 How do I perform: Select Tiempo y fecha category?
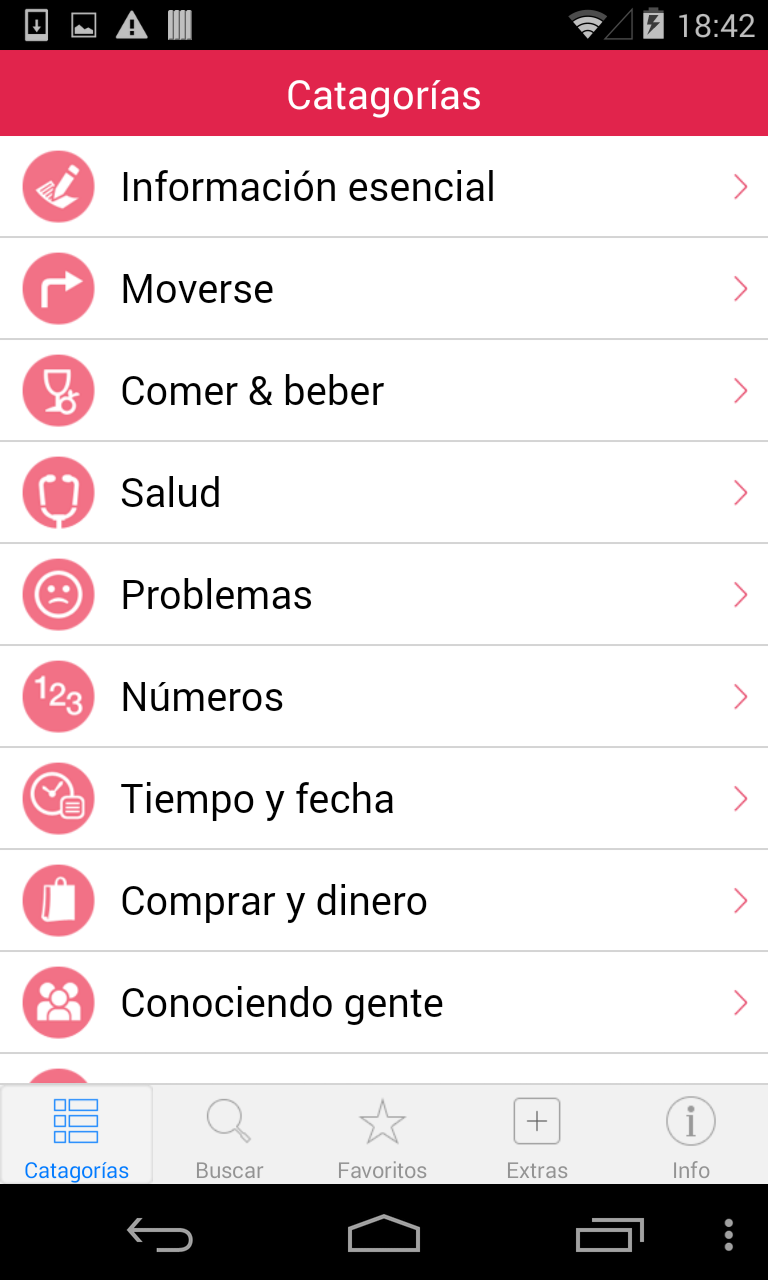coord(384,799)
